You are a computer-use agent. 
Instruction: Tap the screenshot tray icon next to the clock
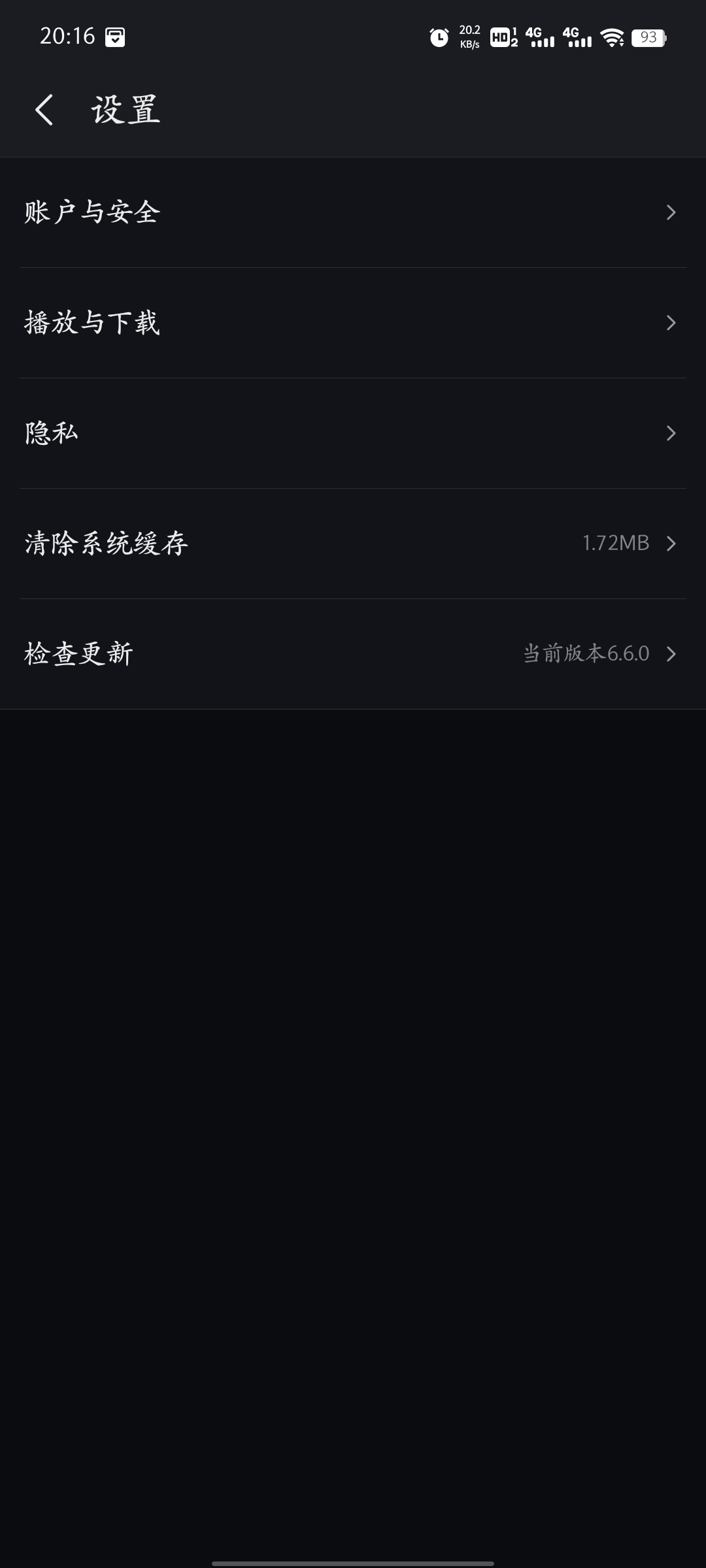click(x=114, y=37)
